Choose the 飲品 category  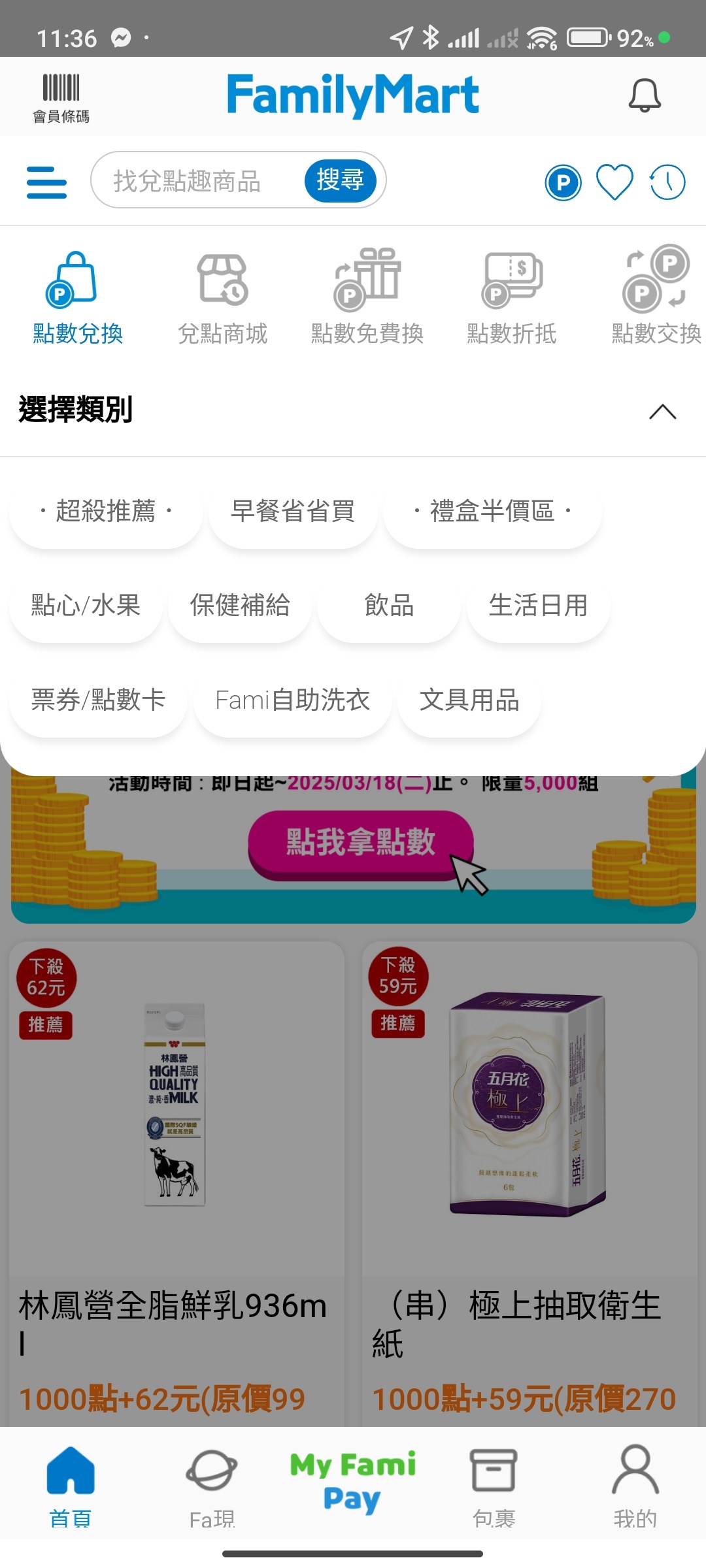point(389,605)
